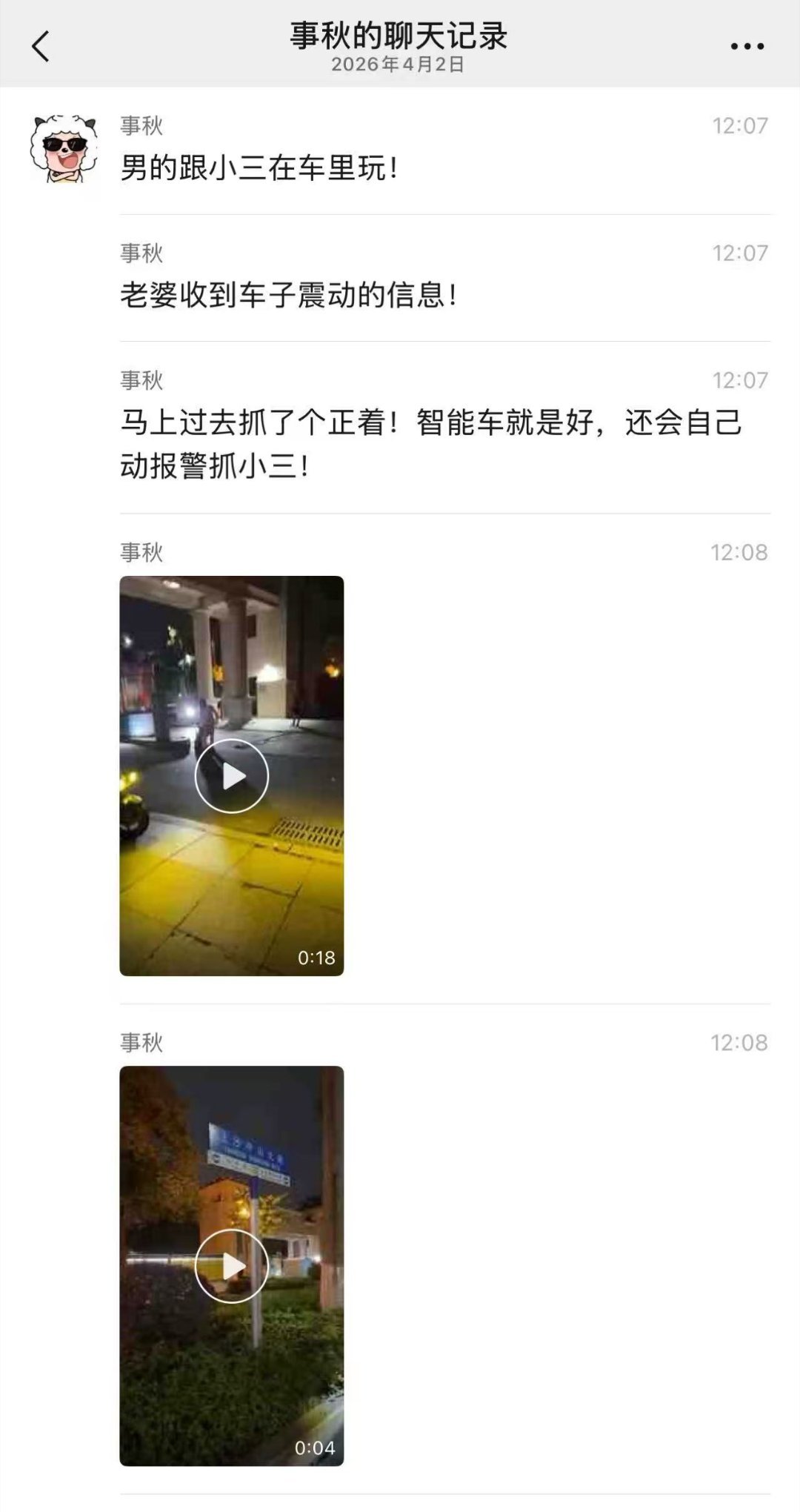
Task: Open the more options menu via three dots
Action: pos(748,44)
